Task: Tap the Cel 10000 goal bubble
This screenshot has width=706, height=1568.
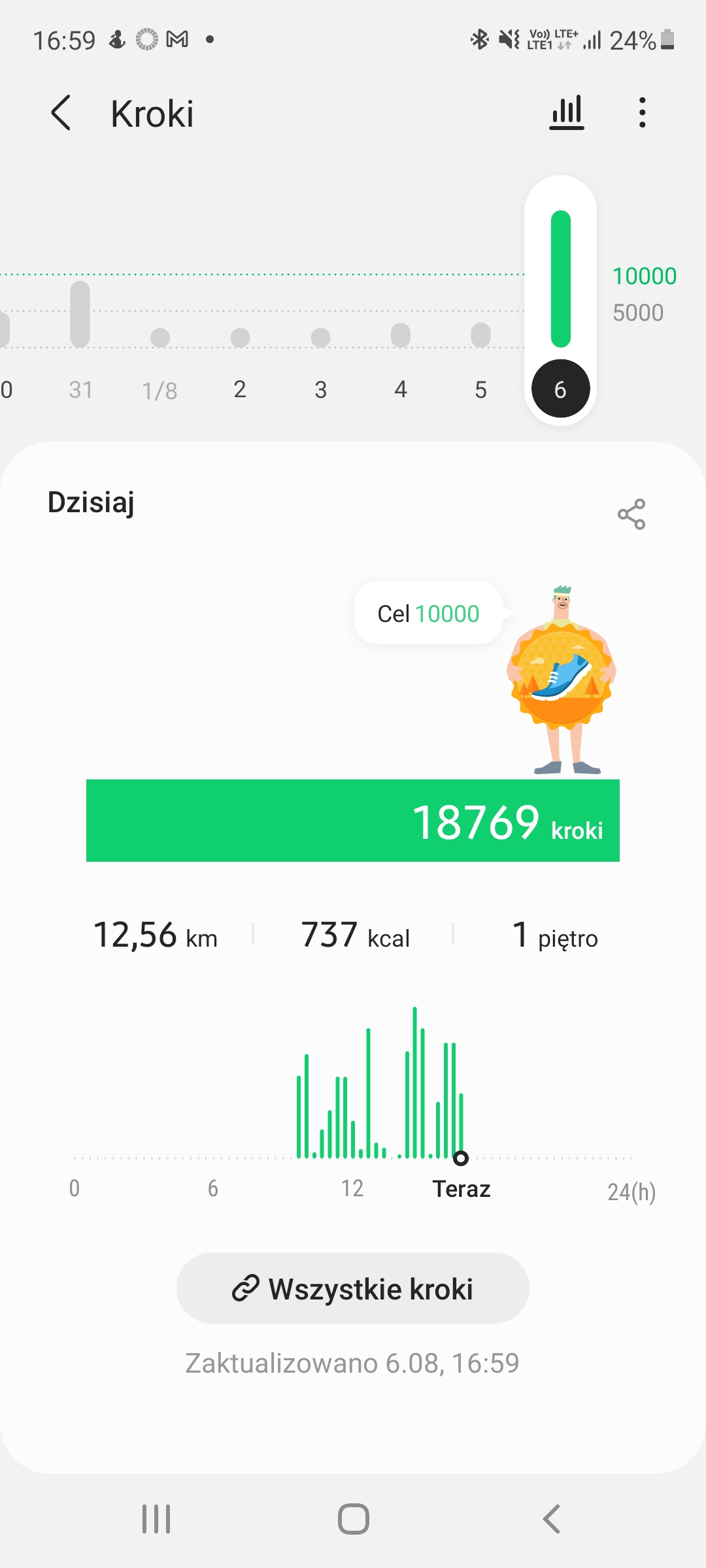Action: coord(428,613)
